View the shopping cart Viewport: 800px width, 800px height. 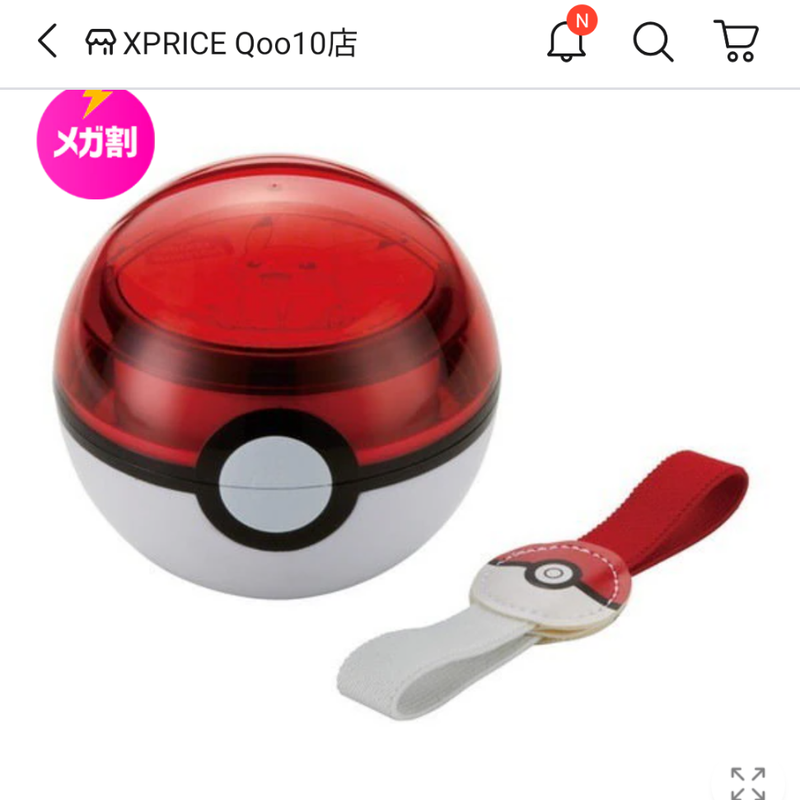click(737, 41)
